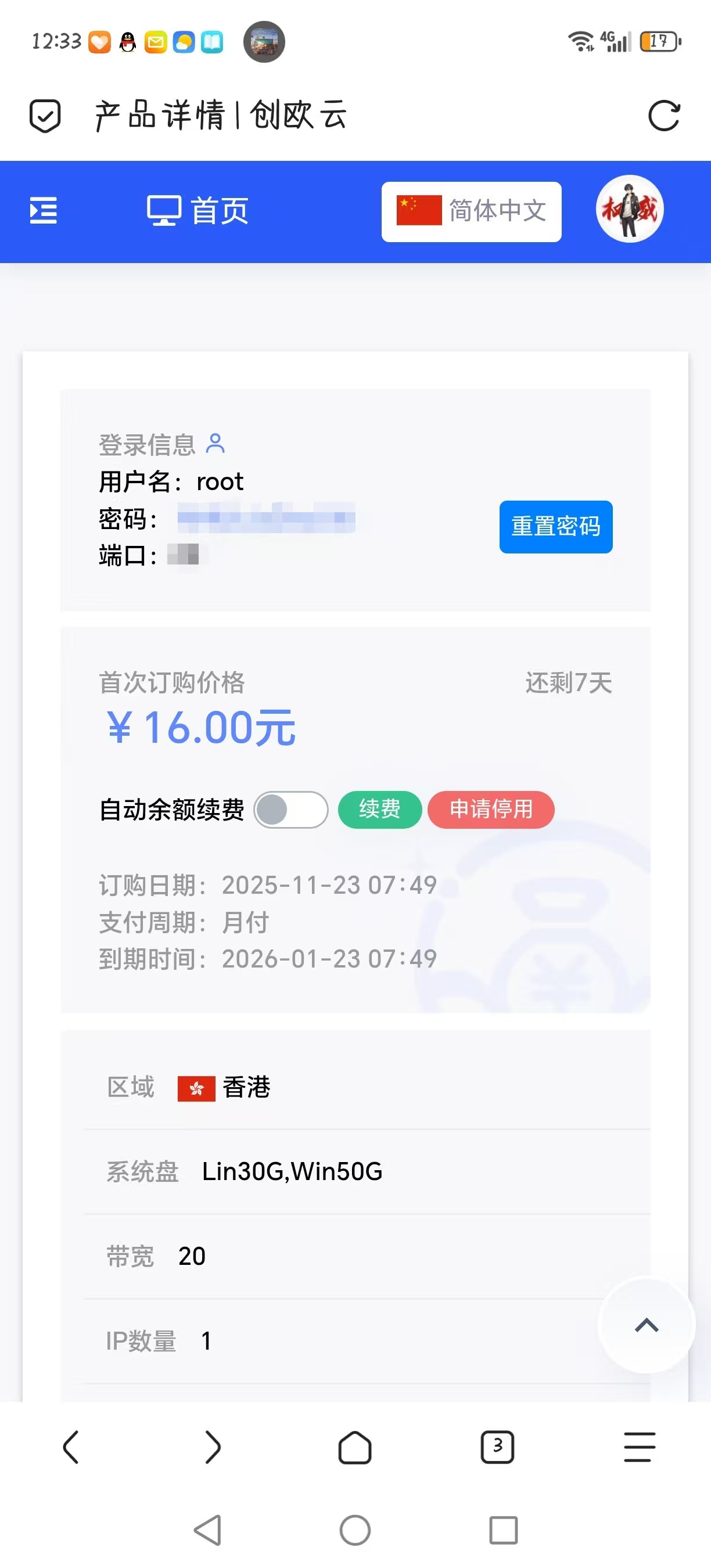
Task: Tap the green 续费 renew button
Action: 379,810
